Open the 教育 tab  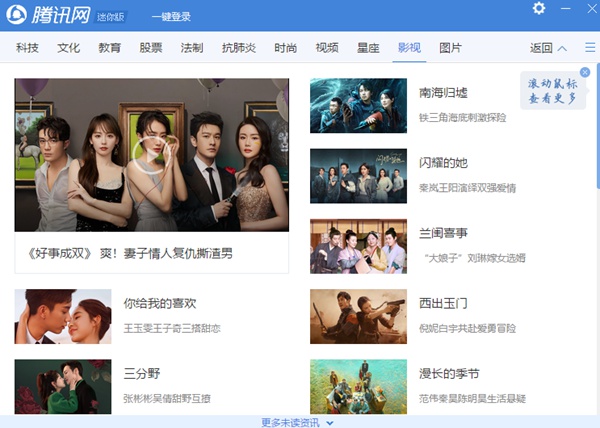coord(110,48)
